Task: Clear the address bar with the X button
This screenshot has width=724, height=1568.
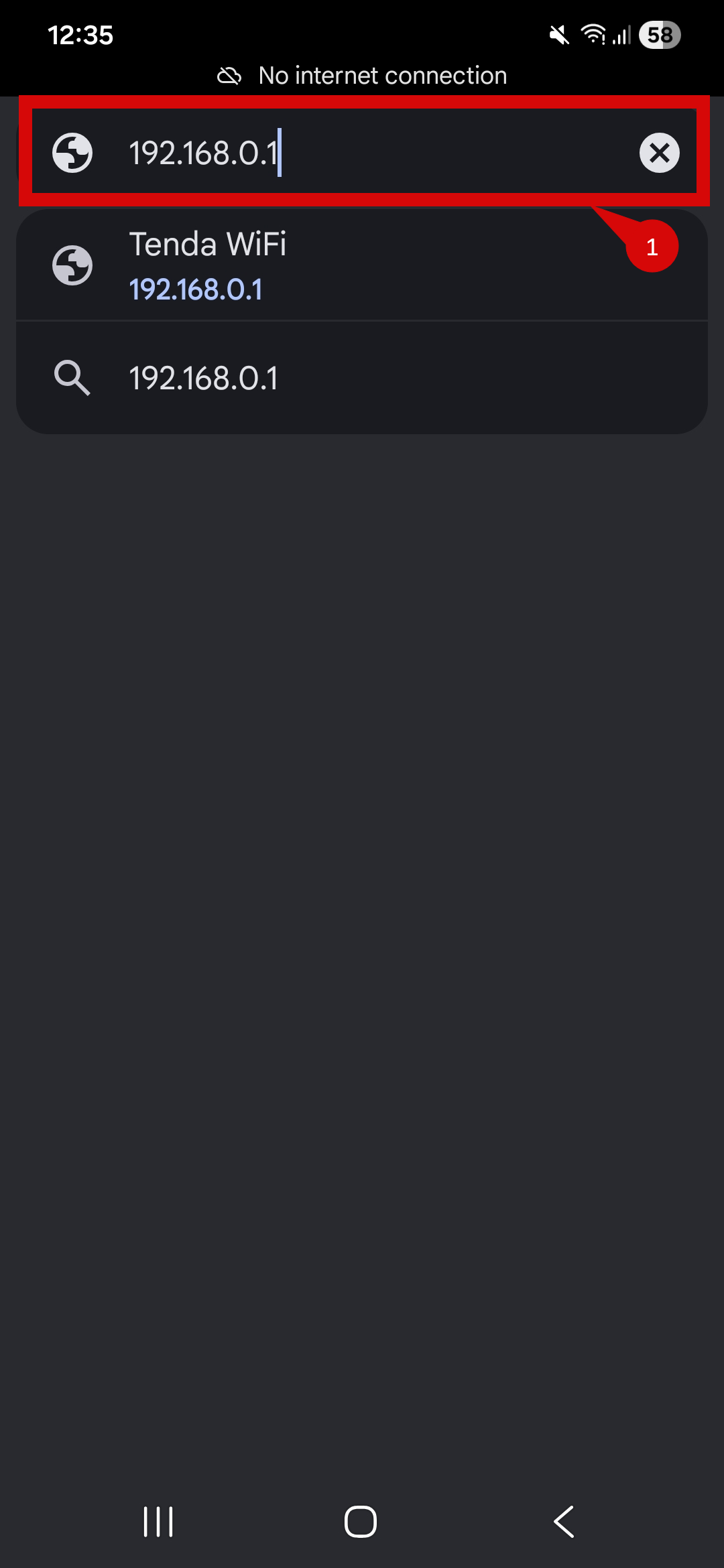Action: 658,153
